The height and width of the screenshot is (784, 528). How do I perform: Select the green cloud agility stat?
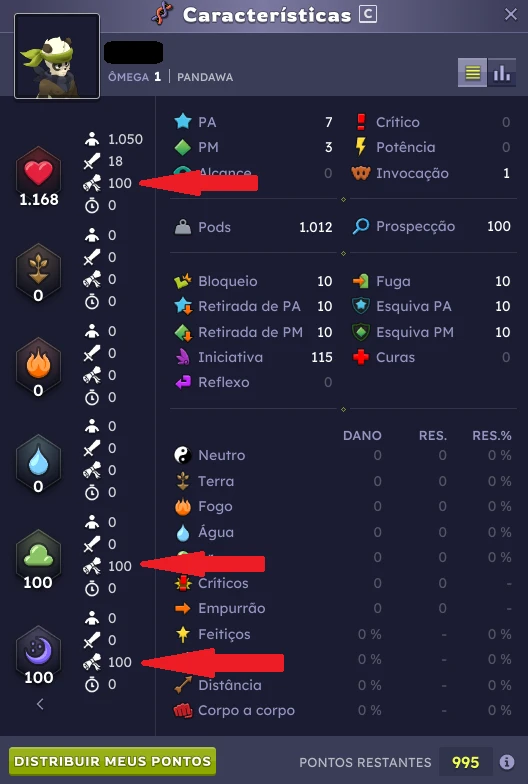(x=38, y=555)
